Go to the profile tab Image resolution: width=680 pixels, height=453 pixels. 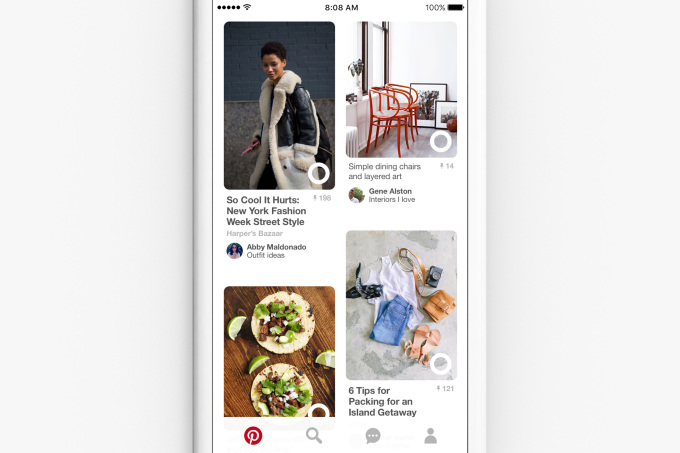pos(431,436)
